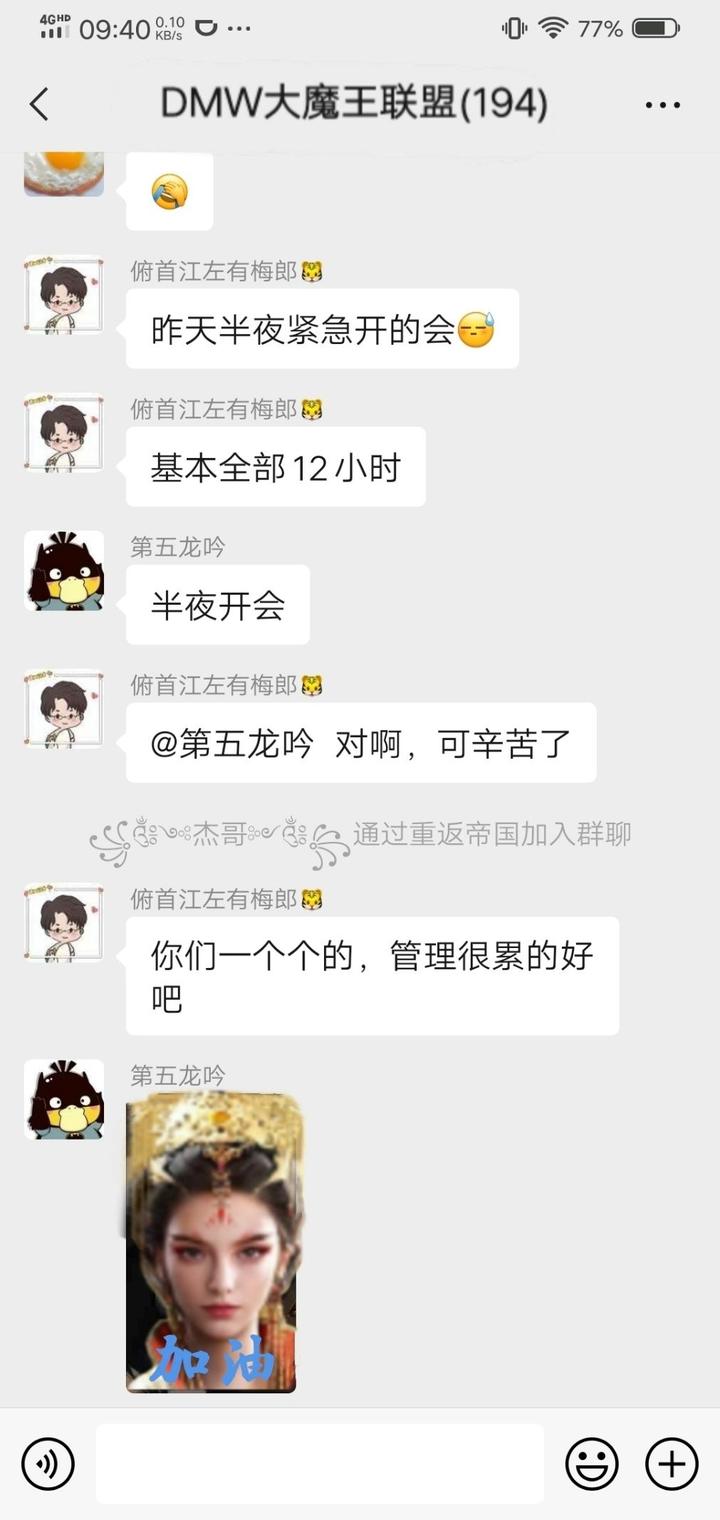Screen dimensions: 720x1520
Task: Open the plus attachment menu
Action: pyautogui.click(x=671, y=1464)
